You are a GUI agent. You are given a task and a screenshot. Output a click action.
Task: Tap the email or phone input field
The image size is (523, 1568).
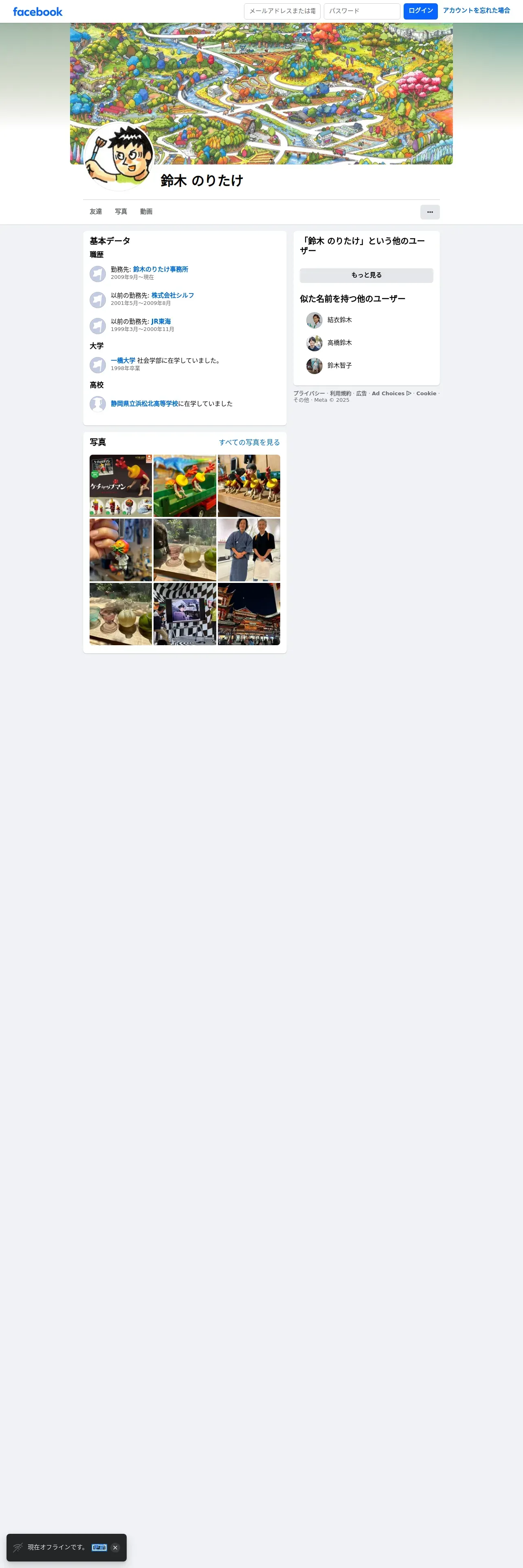282,11
